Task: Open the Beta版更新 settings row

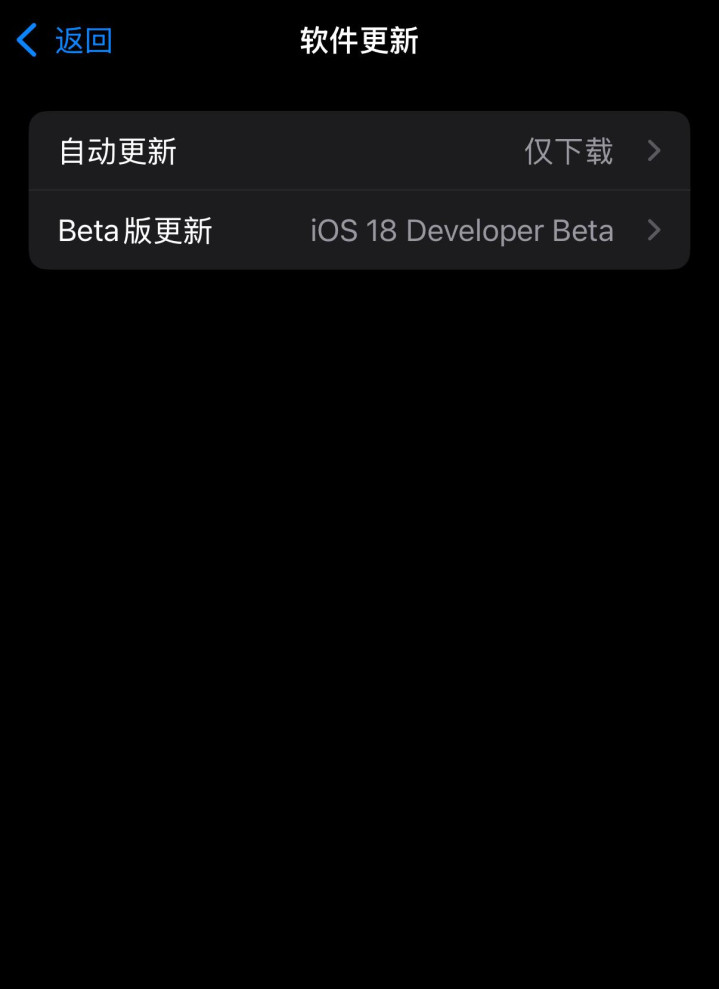Action: click(359, 231)
